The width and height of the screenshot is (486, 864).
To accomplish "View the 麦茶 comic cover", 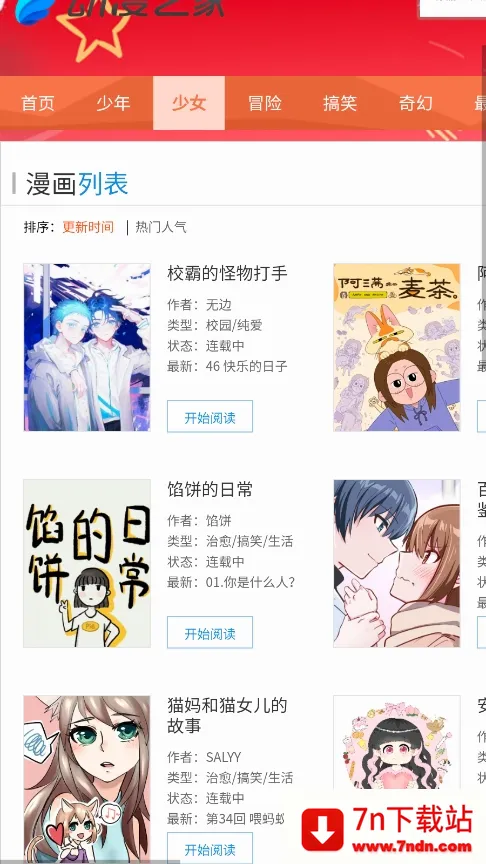I will 397,347.
